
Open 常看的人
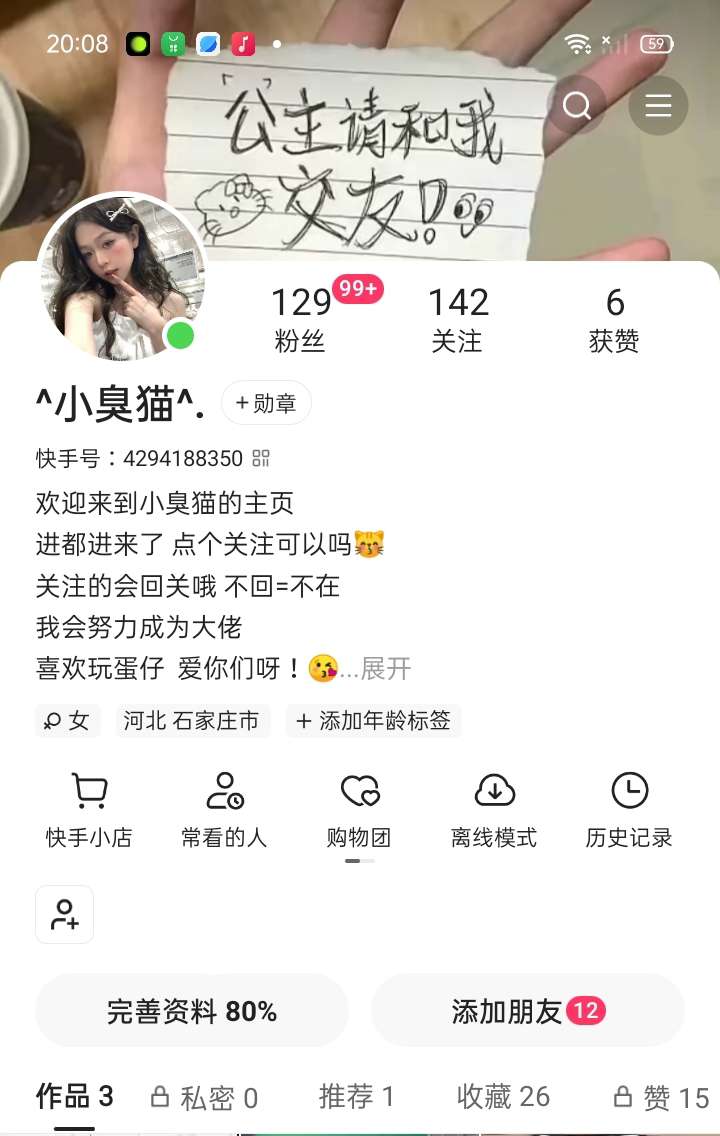point(224,810)
